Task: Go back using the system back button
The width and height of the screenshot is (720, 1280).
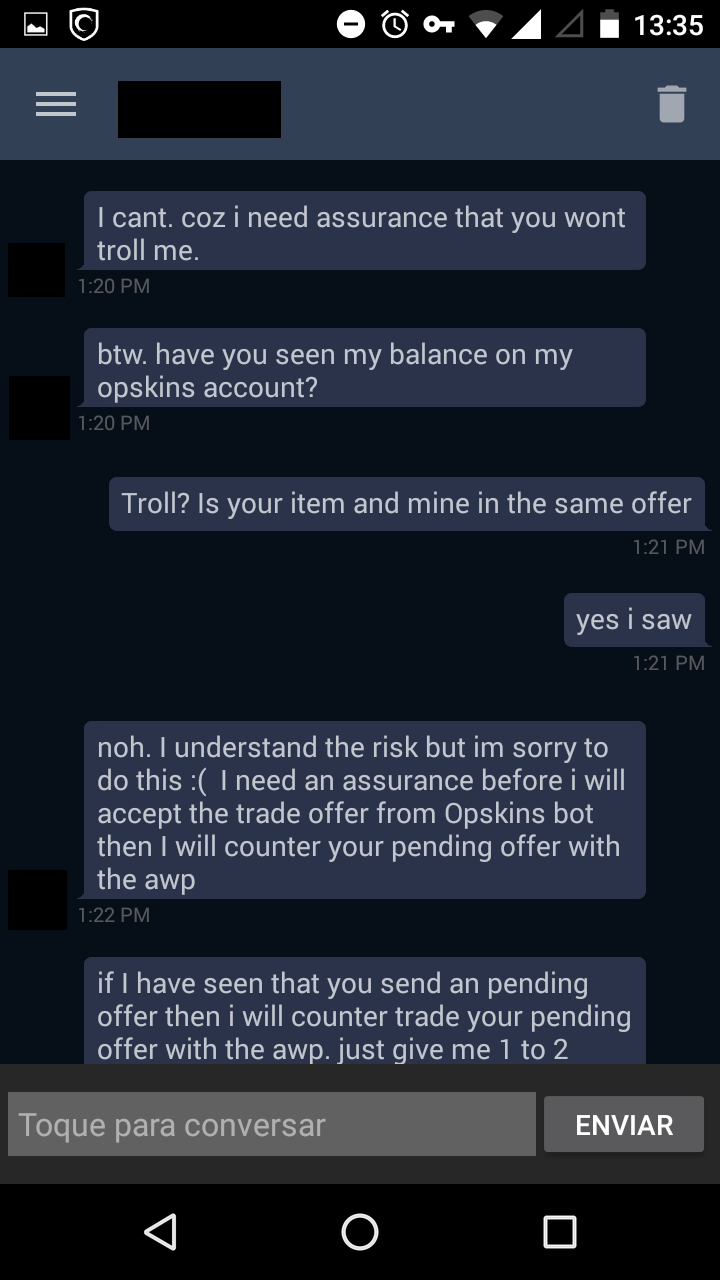Action: point(161,1232)
